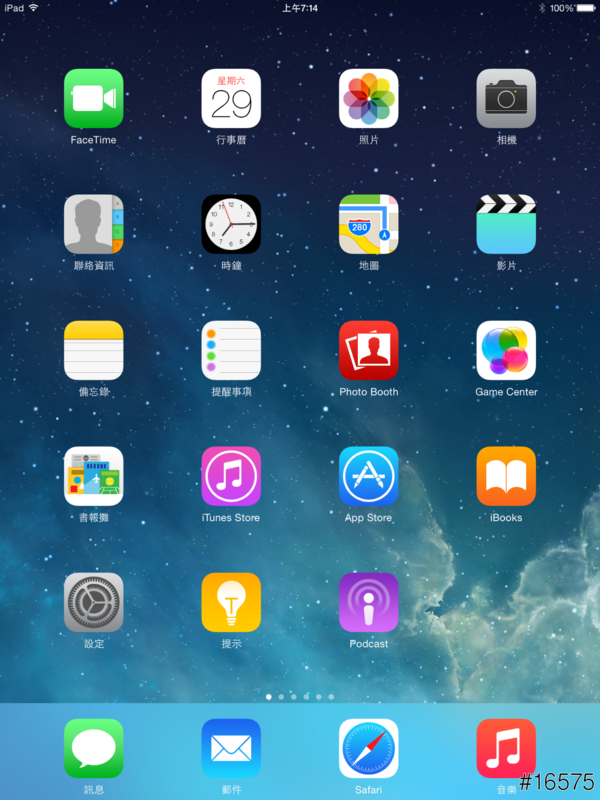Image resolution: width=600 pixels, height=800 pixels.
Task: Launch Safari from the dock
Action: point(368,748)
